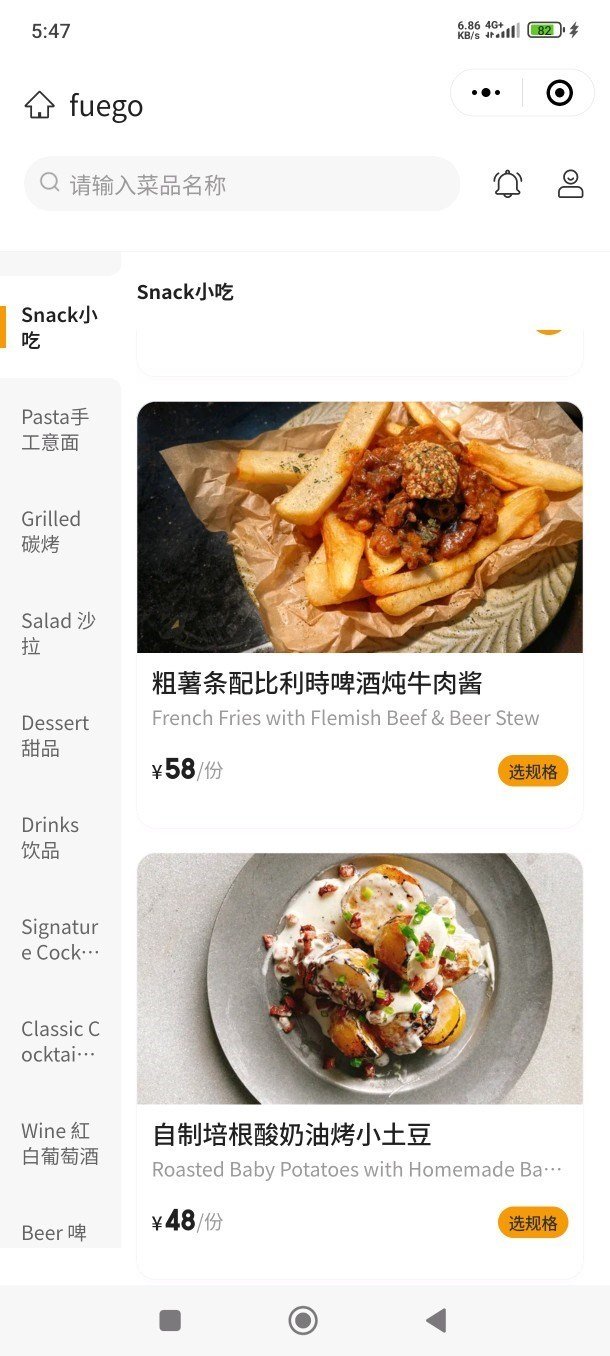Switch to Salad 沙拉 category
The image size is (610, 1356).
[x=60, y=633]
